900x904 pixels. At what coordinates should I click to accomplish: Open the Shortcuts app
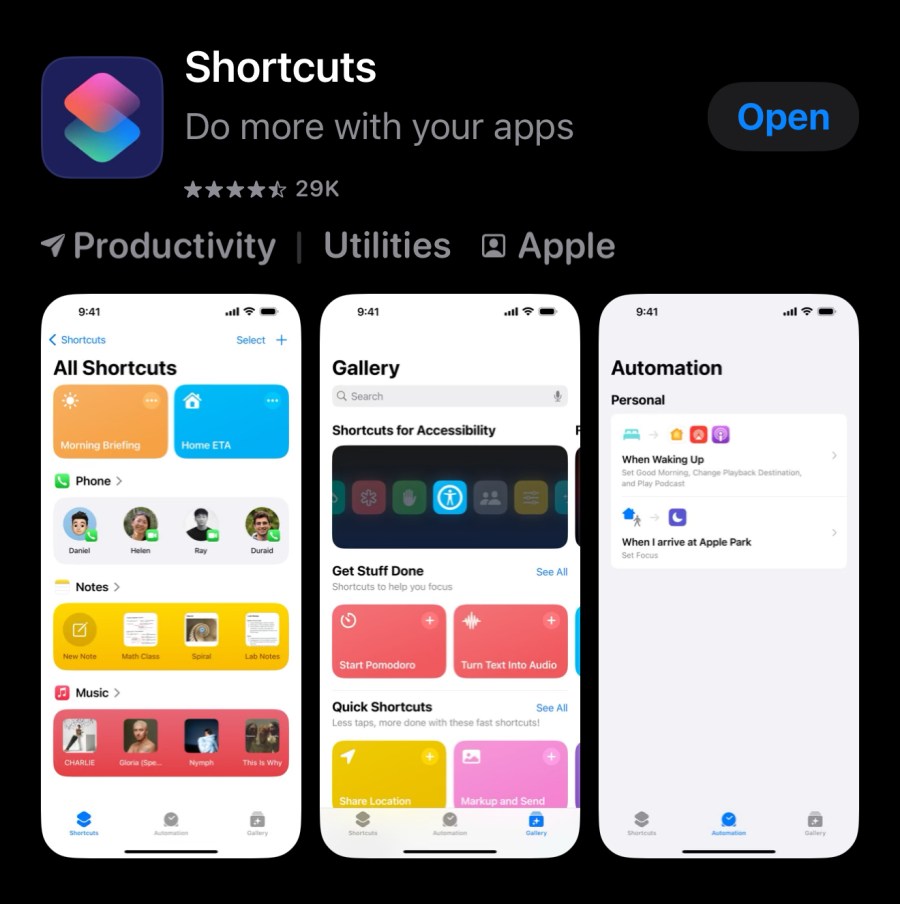[x=782, y=117]
